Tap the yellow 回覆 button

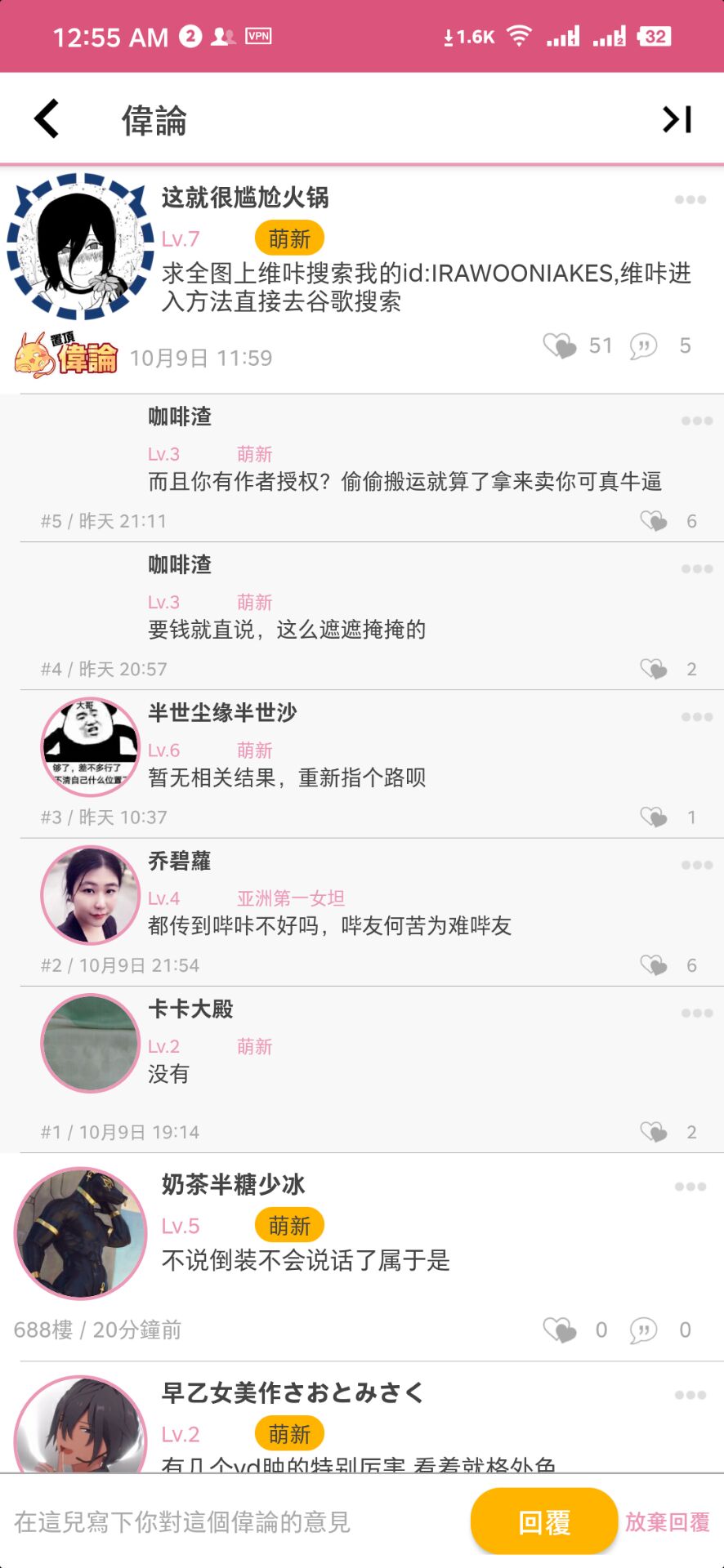coord(543,1522)
